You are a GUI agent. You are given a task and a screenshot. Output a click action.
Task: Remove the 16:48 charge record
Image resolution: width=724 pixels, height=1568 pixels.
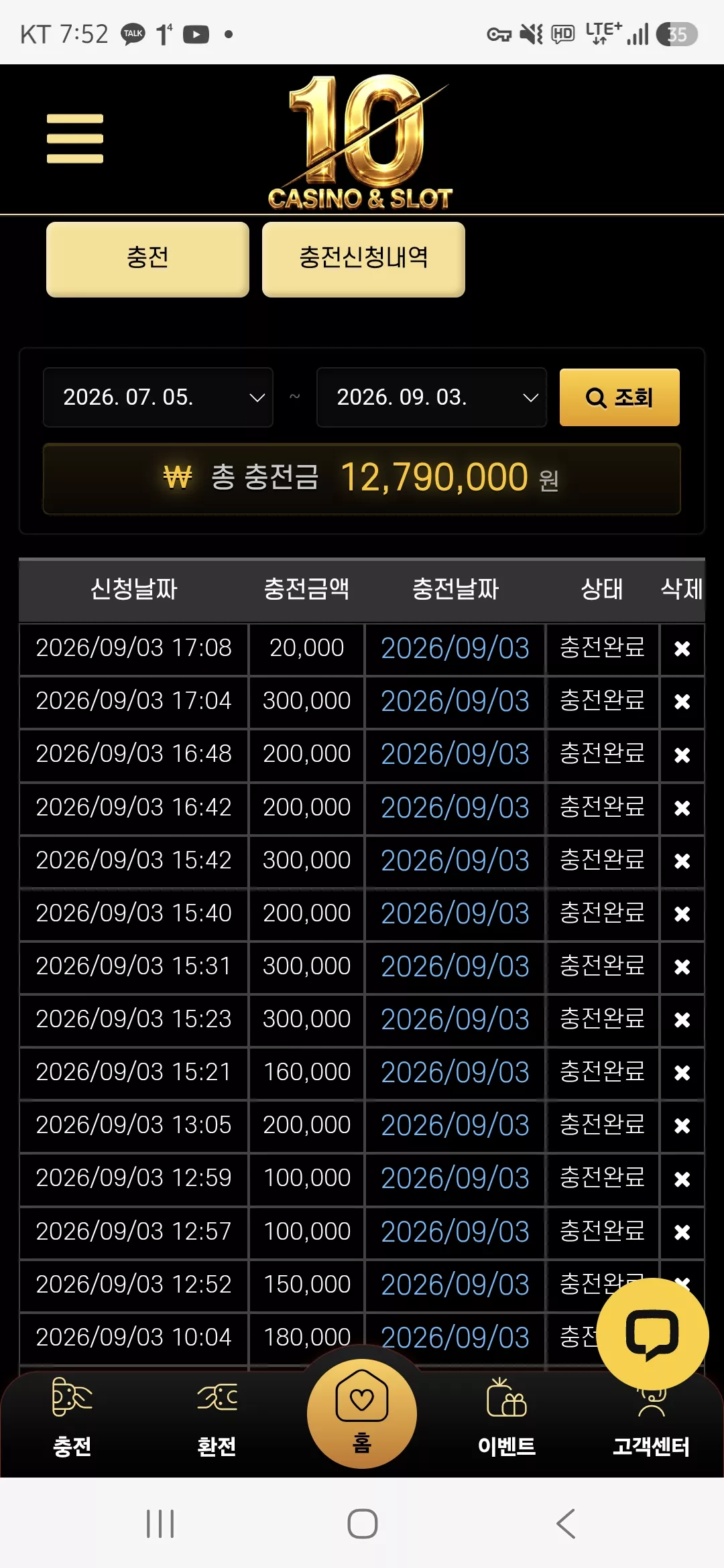682,755
